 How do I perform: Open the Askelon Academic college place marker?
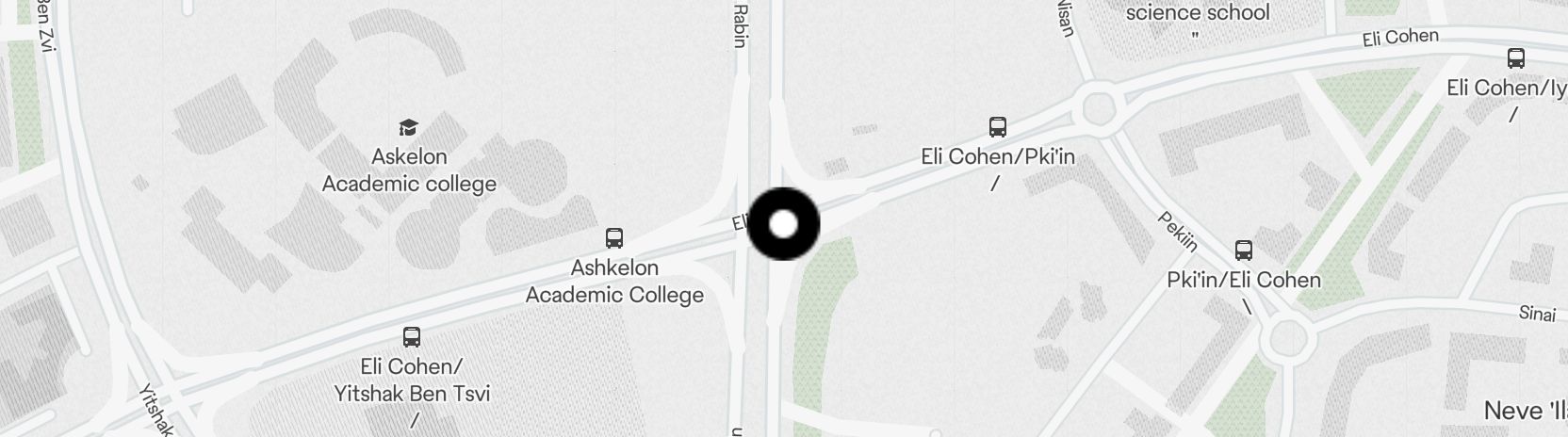pyautogui.click(x=408, y=128)
